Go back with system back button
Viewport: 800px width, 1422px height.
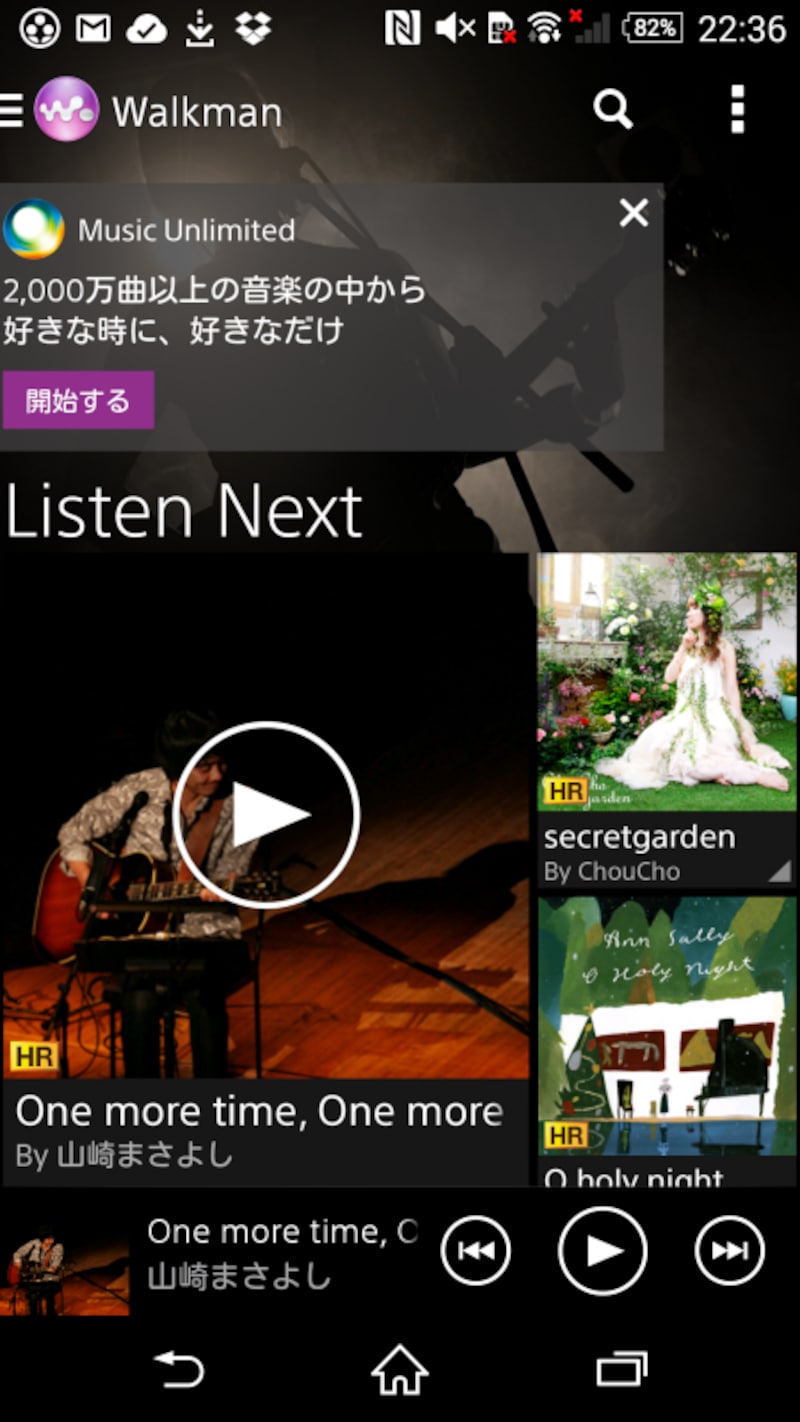pos(179,1369)
